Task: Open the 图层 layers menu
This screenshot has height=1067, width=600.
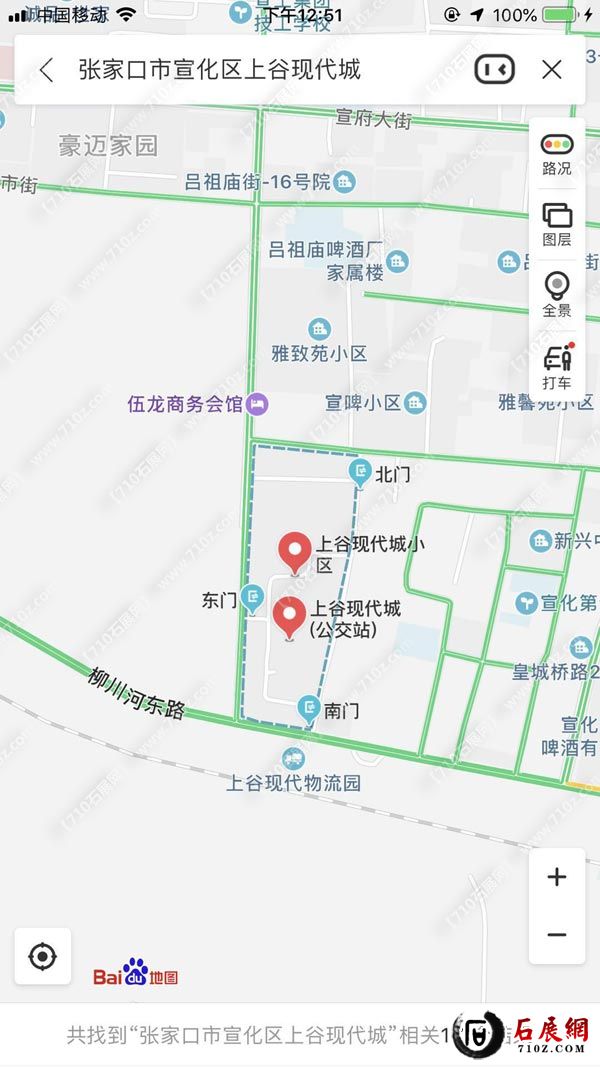Action: click(x=557, y=224)
